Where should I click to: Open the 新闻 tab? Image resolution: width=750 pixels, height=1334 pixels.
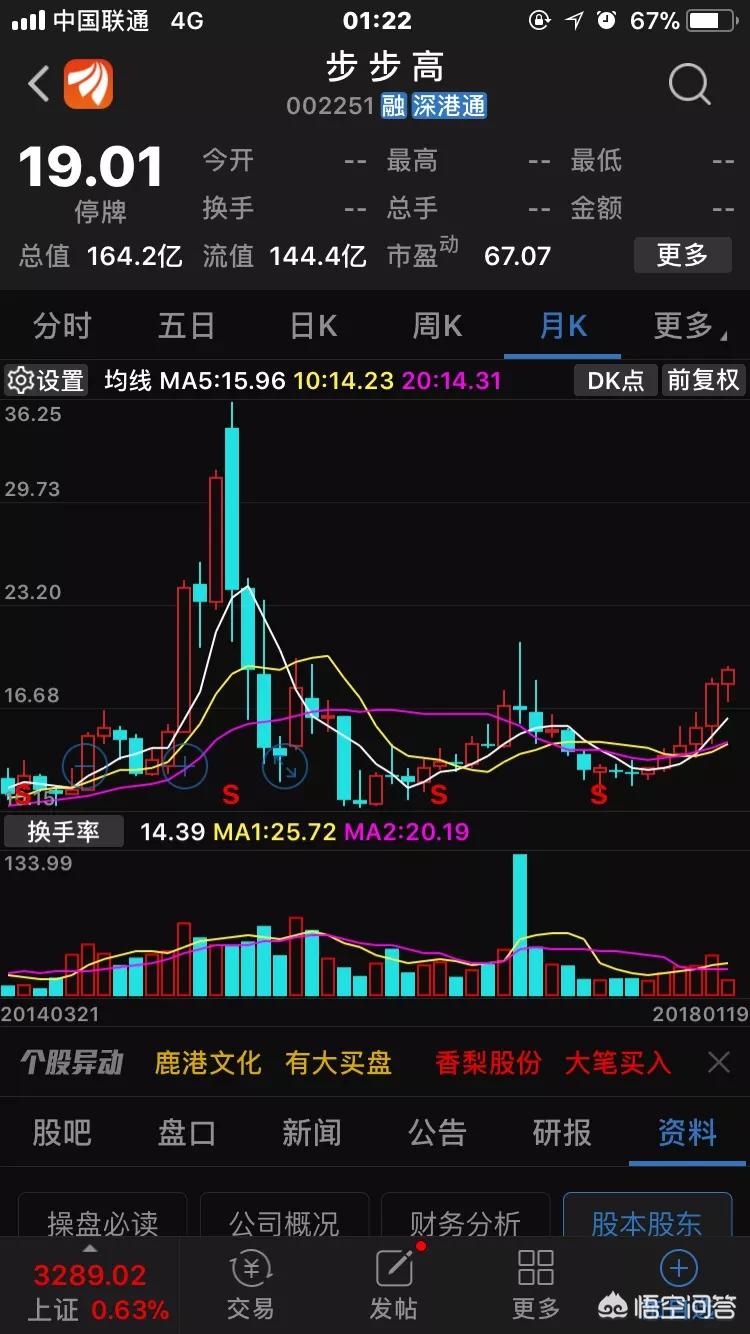pyautogui.click(x=312, y=1133)
